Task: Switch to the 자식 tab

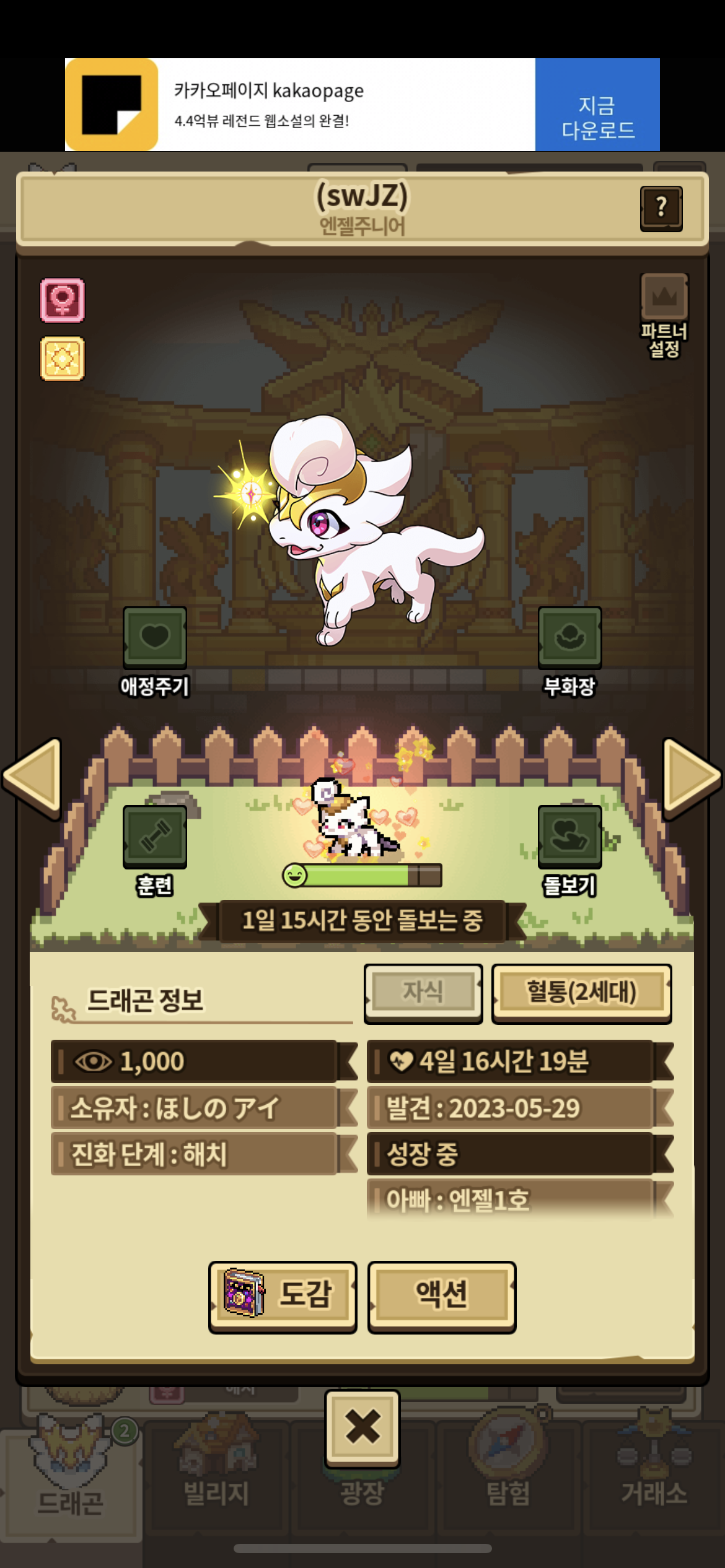Action: tap(423, 991)
